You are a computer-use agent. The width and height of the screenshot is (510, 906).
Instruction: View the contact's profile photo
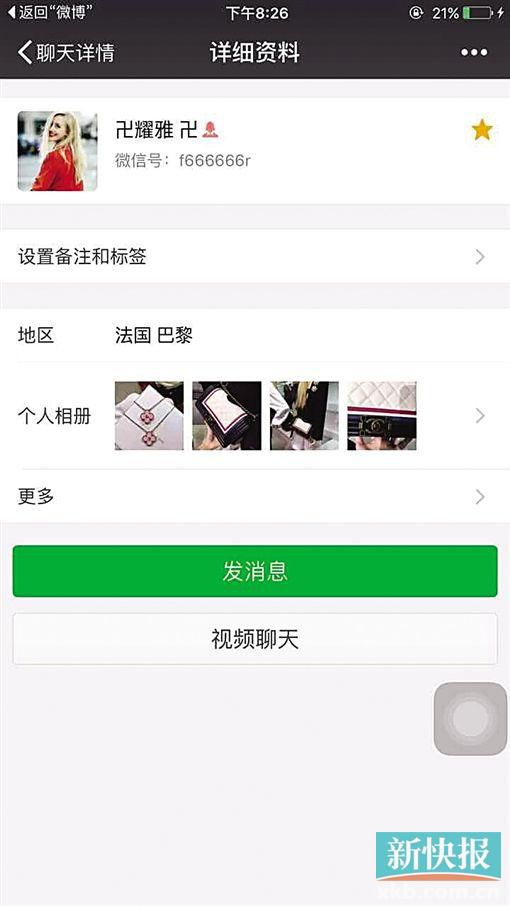(x=58, y=151)
